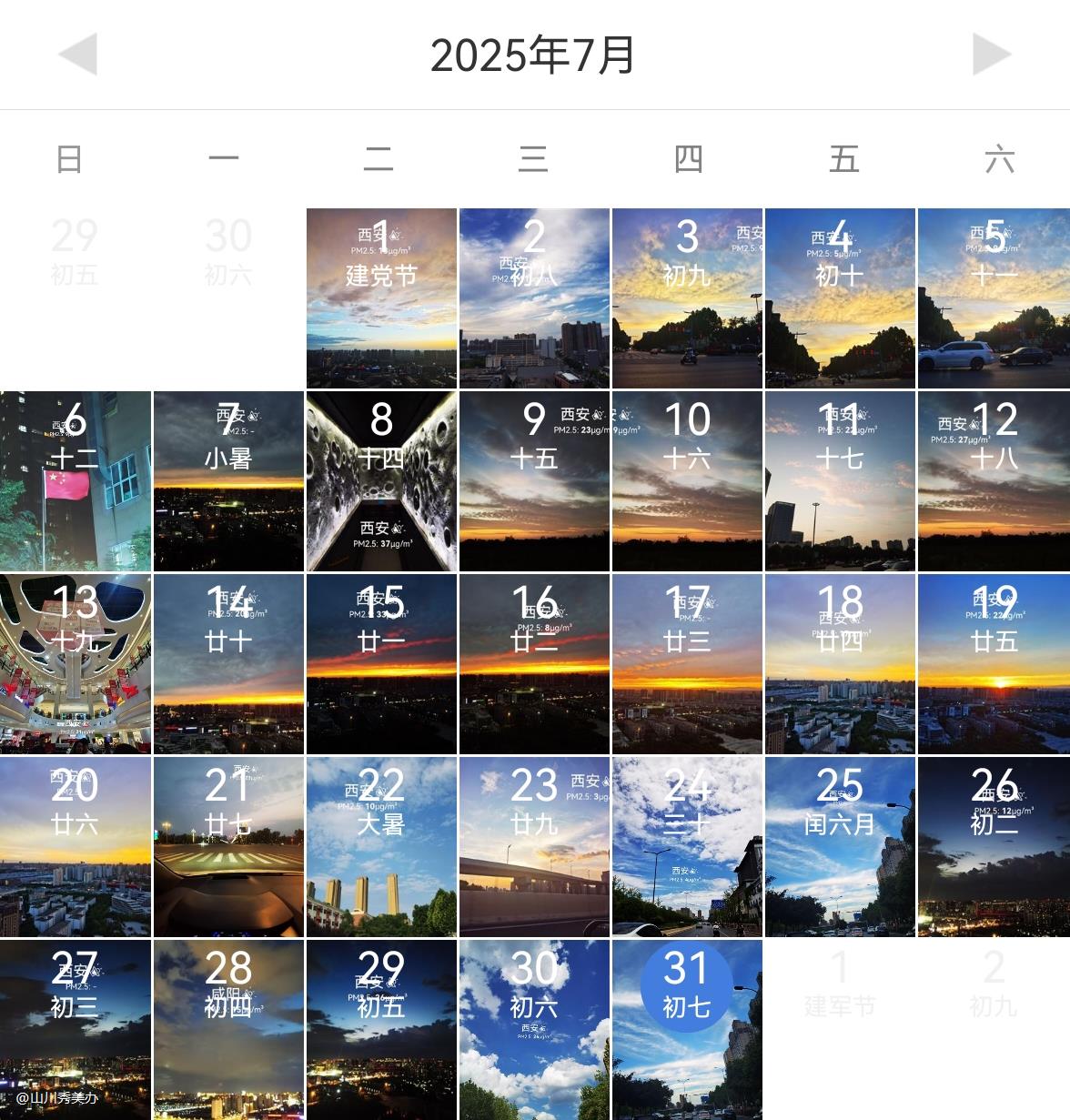This screenshot has width=1070, height=1120.
Task: Open the July 25 闰六月 photo
Action: (840, 847)
